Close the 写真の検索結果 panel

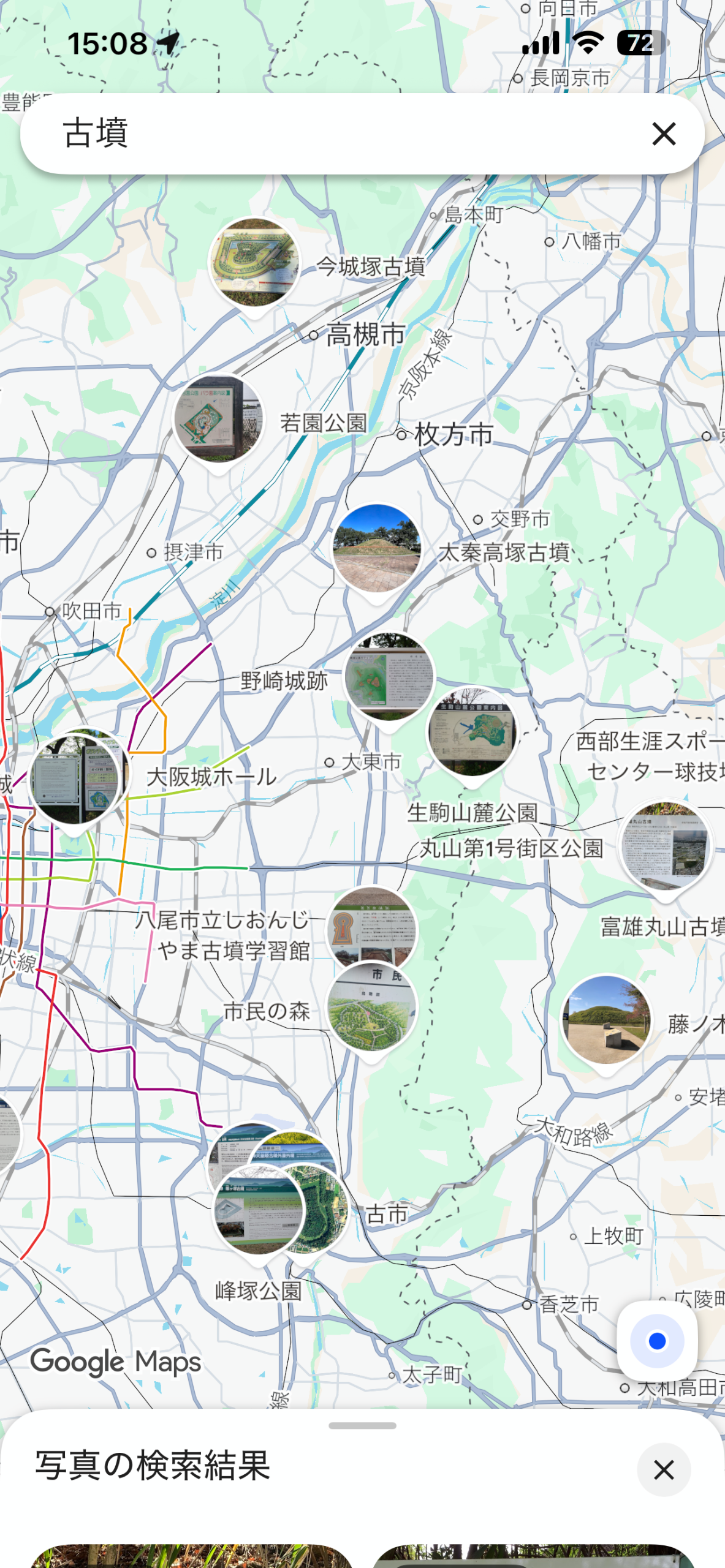point(664,1469)
